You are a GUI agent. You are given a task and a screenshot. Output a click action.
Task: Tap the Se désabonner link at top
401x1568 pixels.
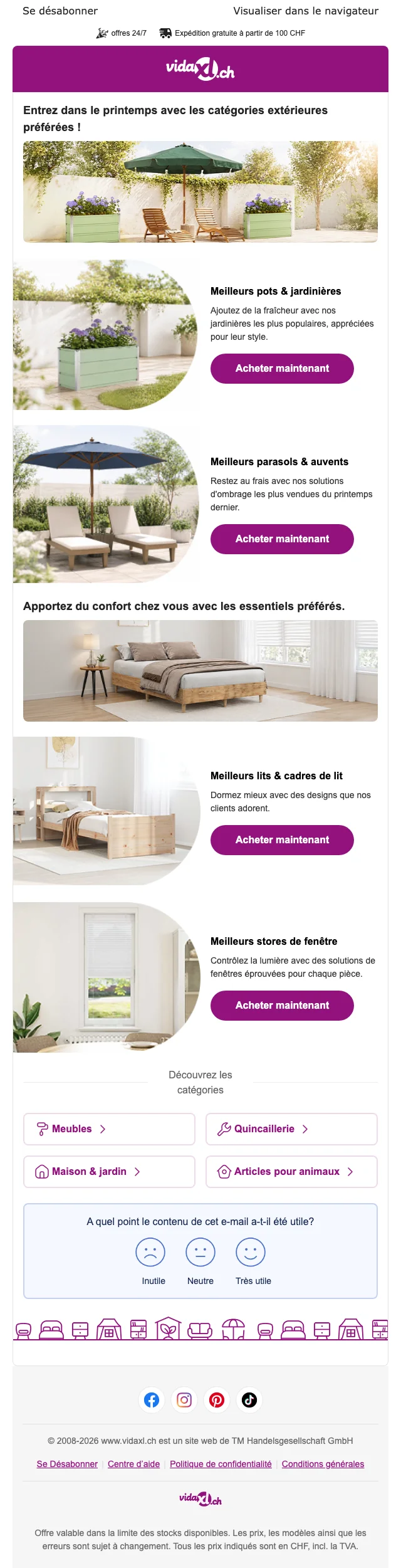(x=60, y=11)
